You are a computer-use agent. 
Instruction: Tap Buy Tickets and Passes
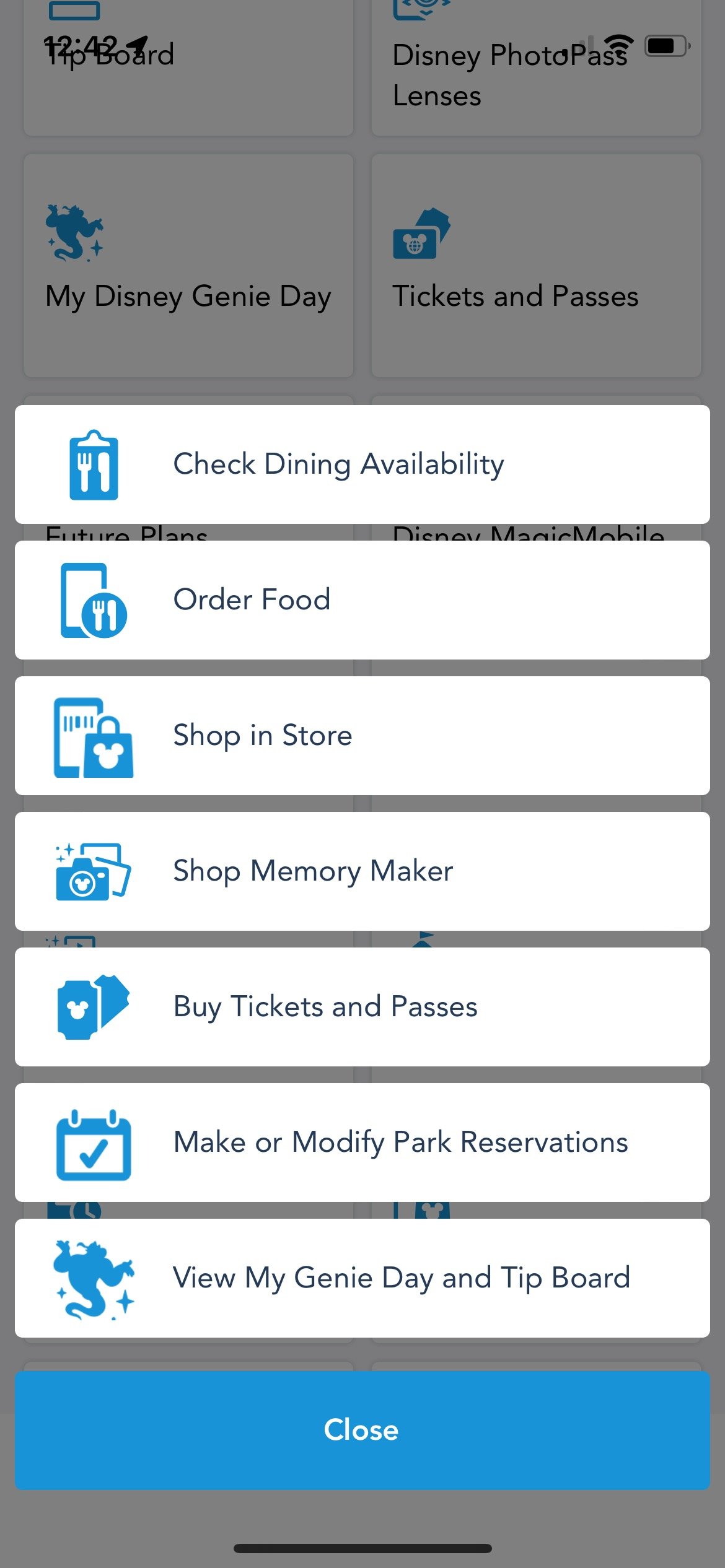(362, 1007)
